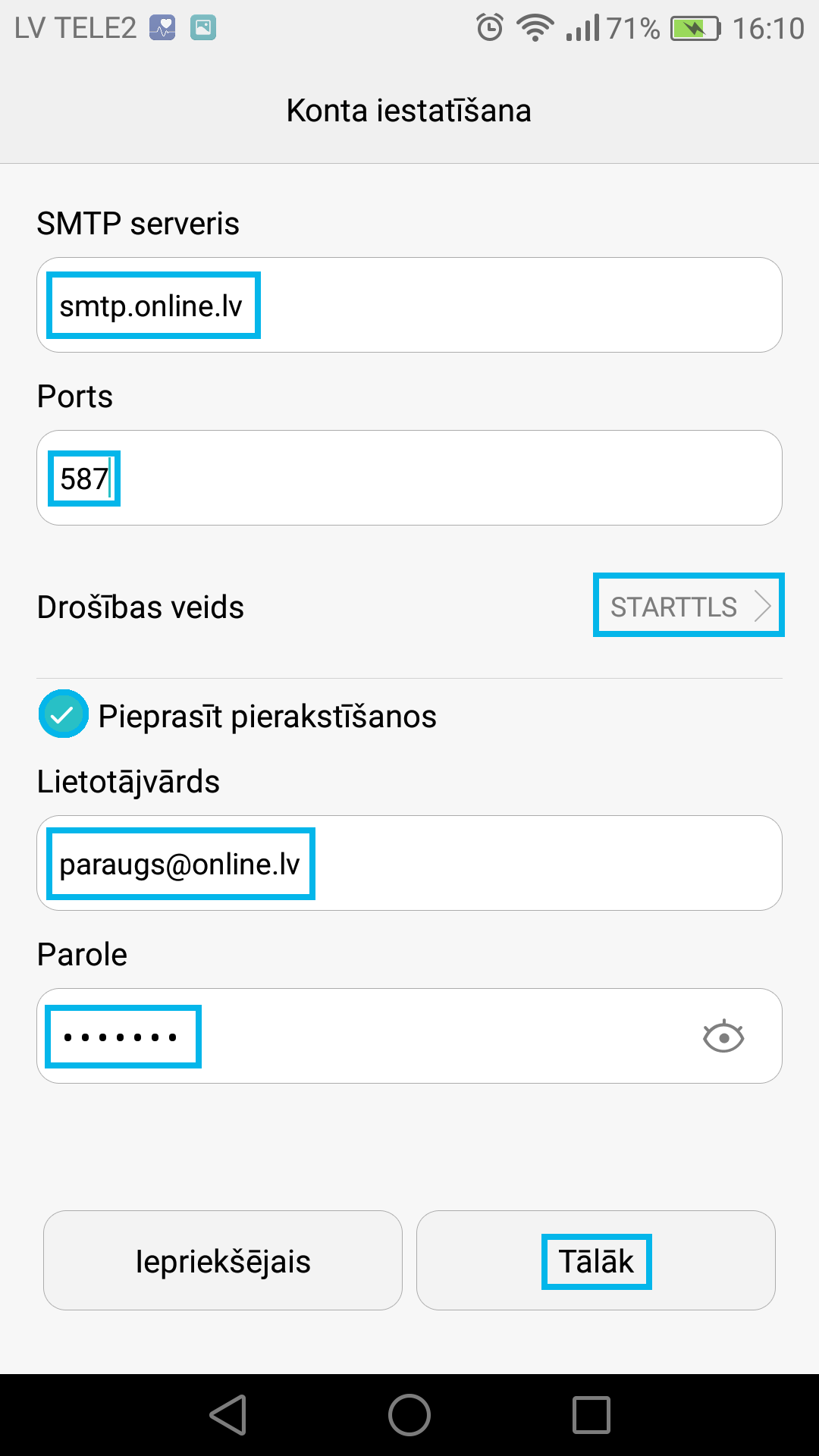Tap the Ports field showing 587
Image resolution: width=819 pixels, height=1456 pixels.
point(409,478)
